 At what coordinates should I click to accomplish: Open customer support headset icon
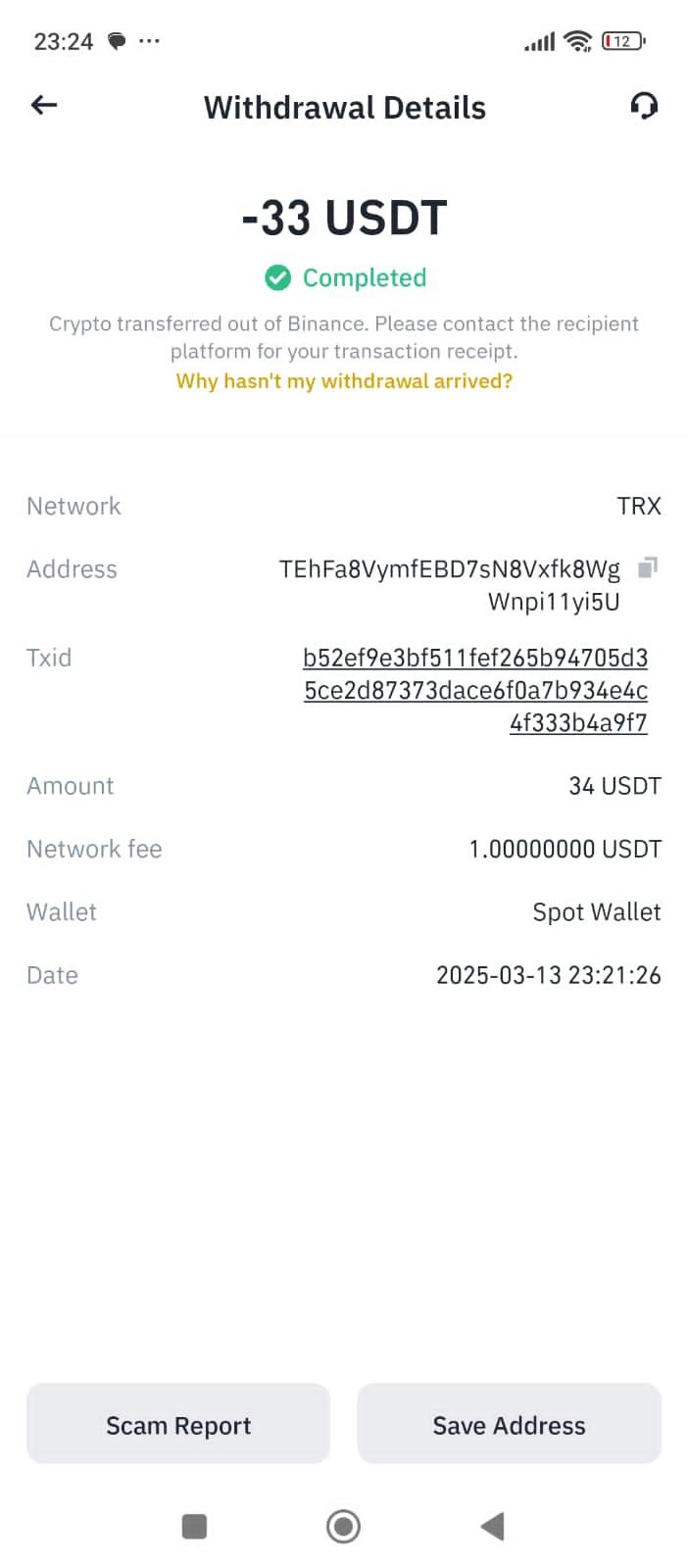[644, 105]
